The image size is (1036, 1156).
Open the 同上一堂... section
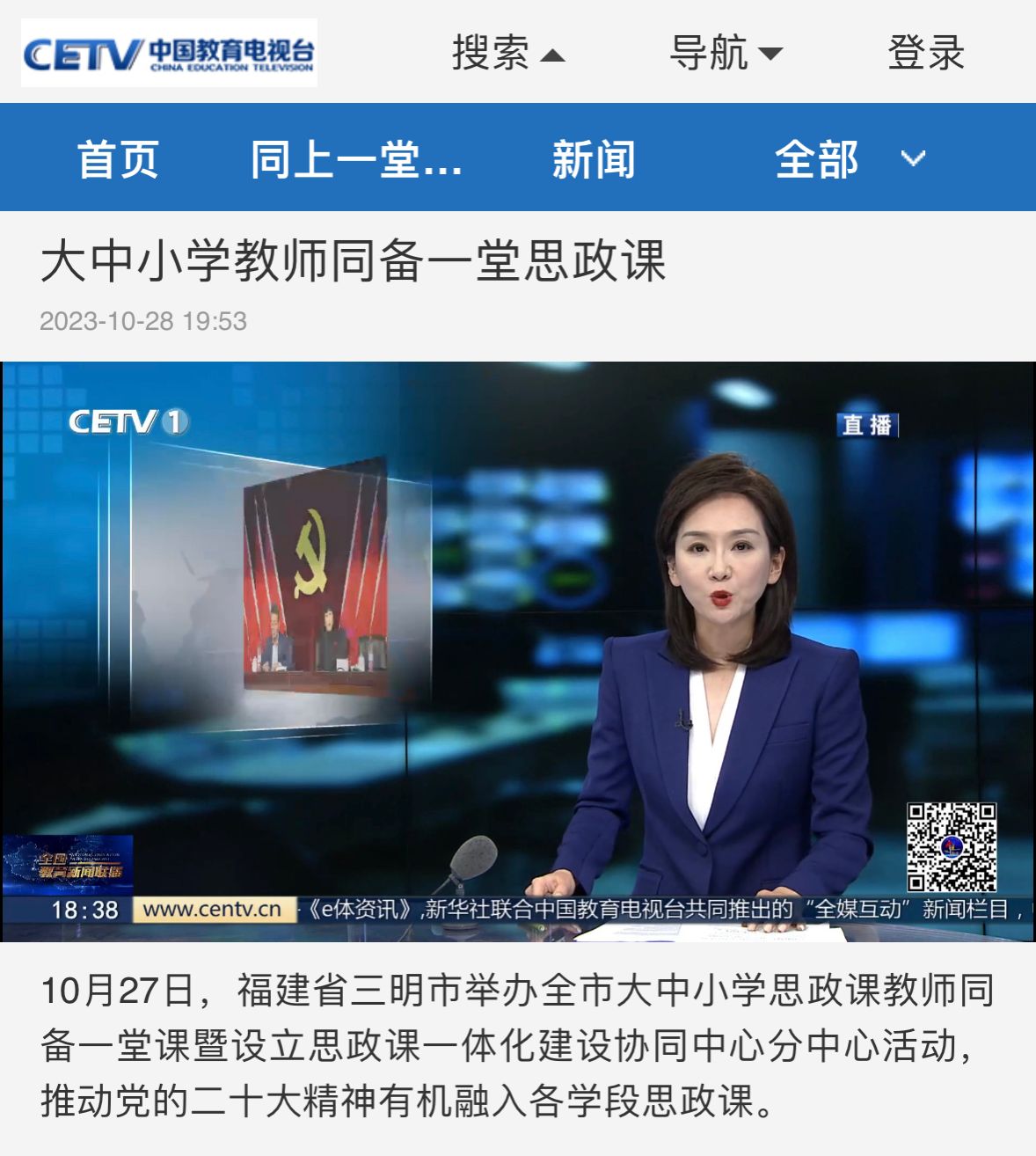pyautogui.click(x=355, y=159)
